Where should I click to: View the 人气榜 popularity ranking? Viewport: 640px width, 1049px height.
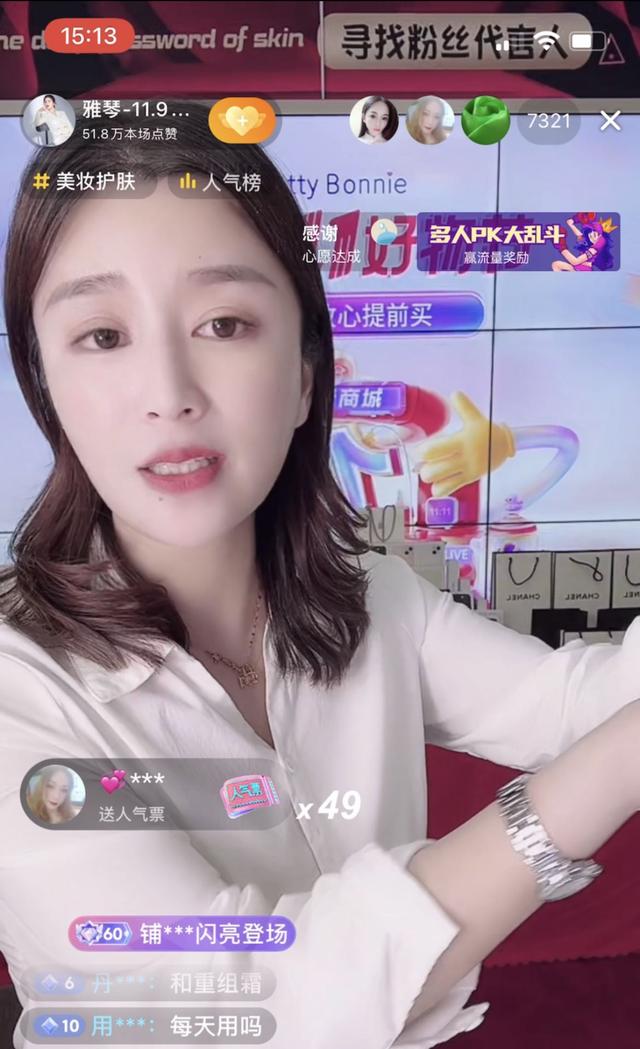tap(219, 182)
